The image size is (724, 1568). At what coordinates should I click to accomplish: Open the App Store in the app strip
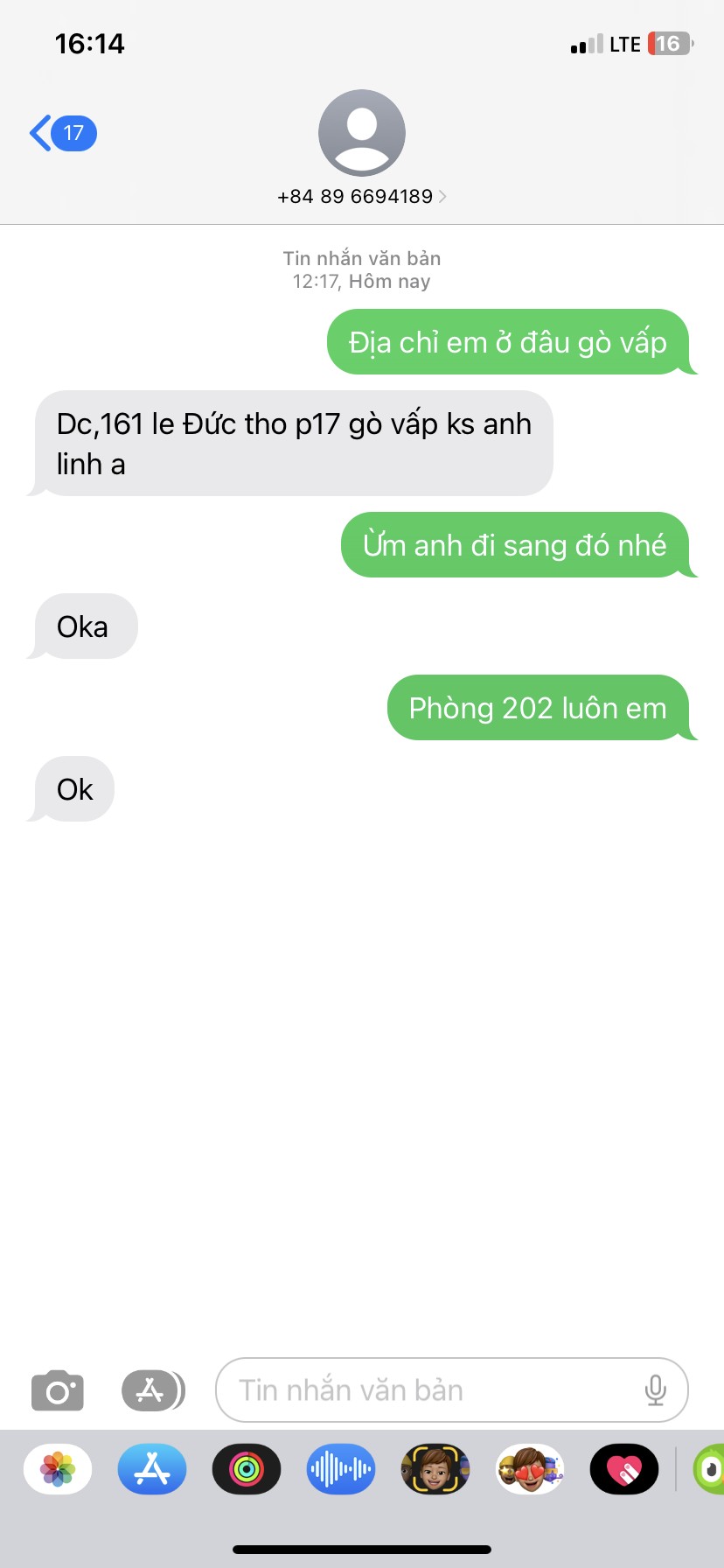152,1469
